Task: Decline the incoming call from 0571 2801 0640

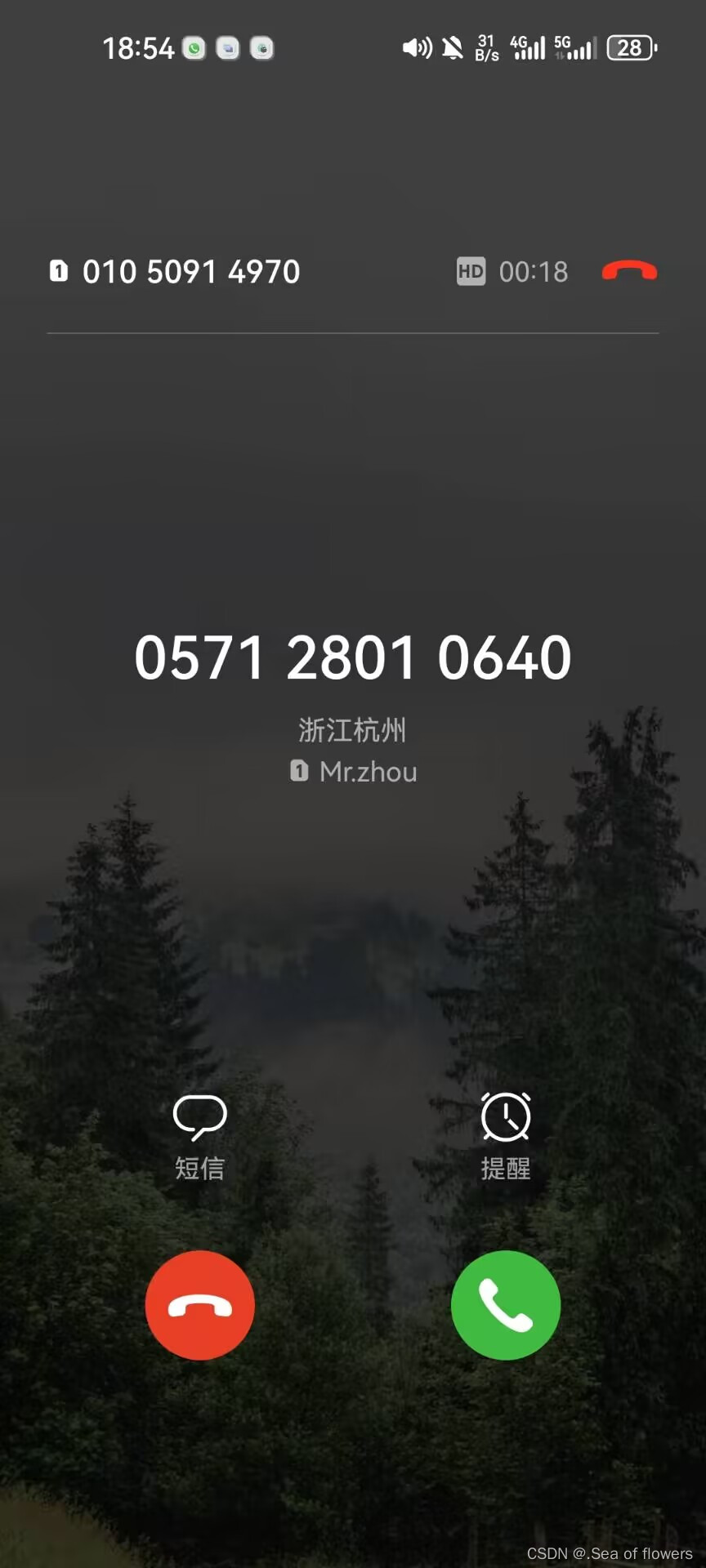Action: point(200,1305)
